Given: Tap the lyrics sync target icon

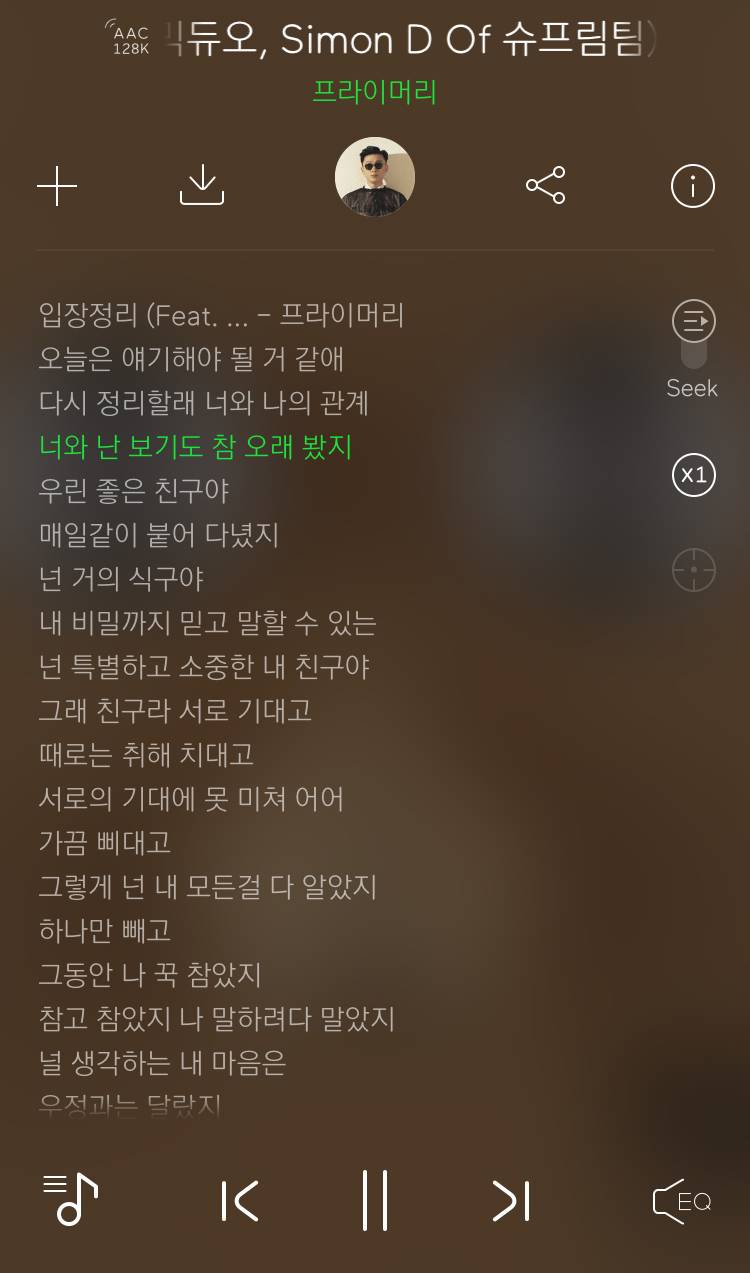Looking at the screenshot, I should click(692, 568).
